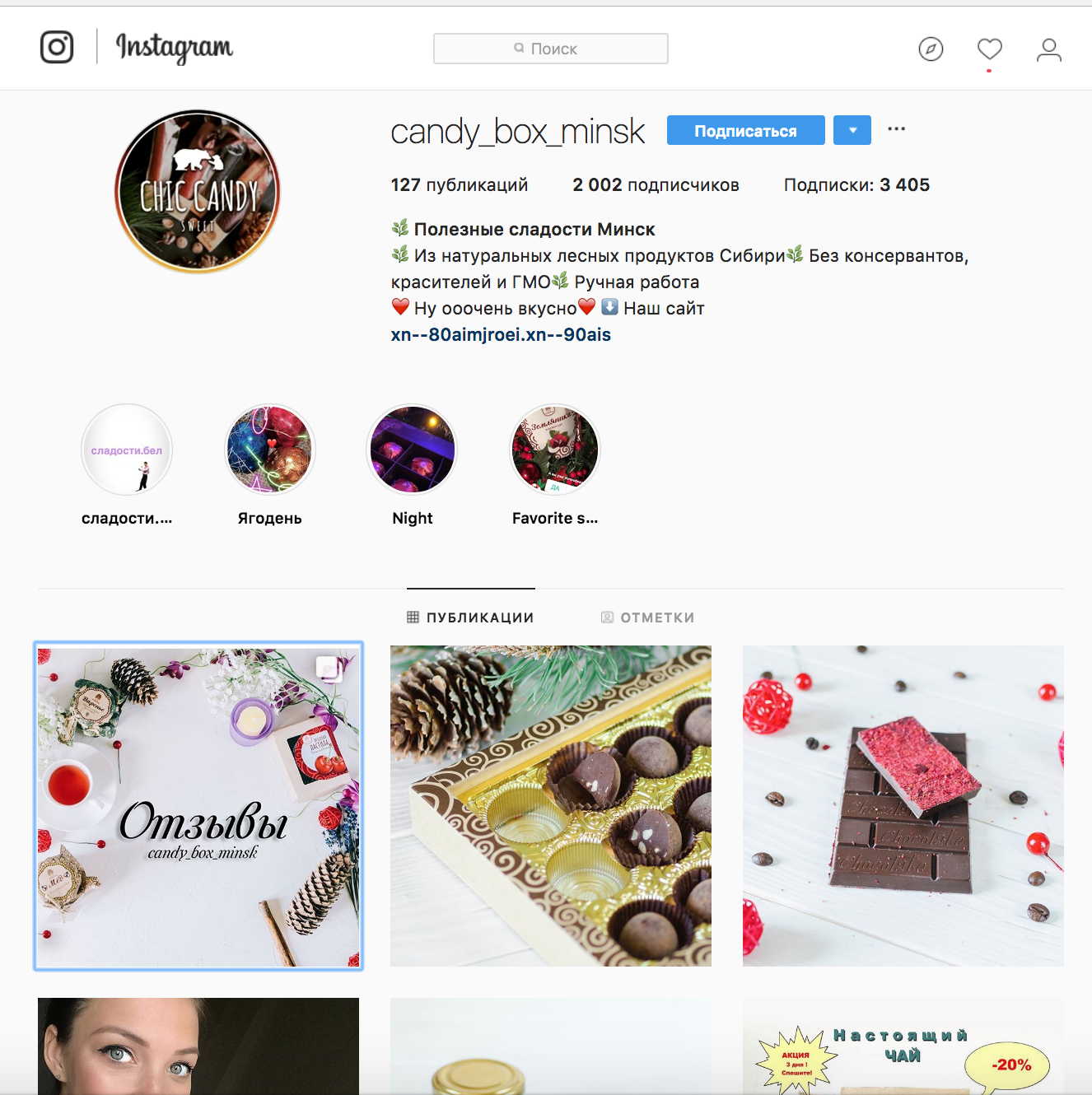
Task: Open the xn--80aimjroei.xn--90ais website link
Action: 501,334
